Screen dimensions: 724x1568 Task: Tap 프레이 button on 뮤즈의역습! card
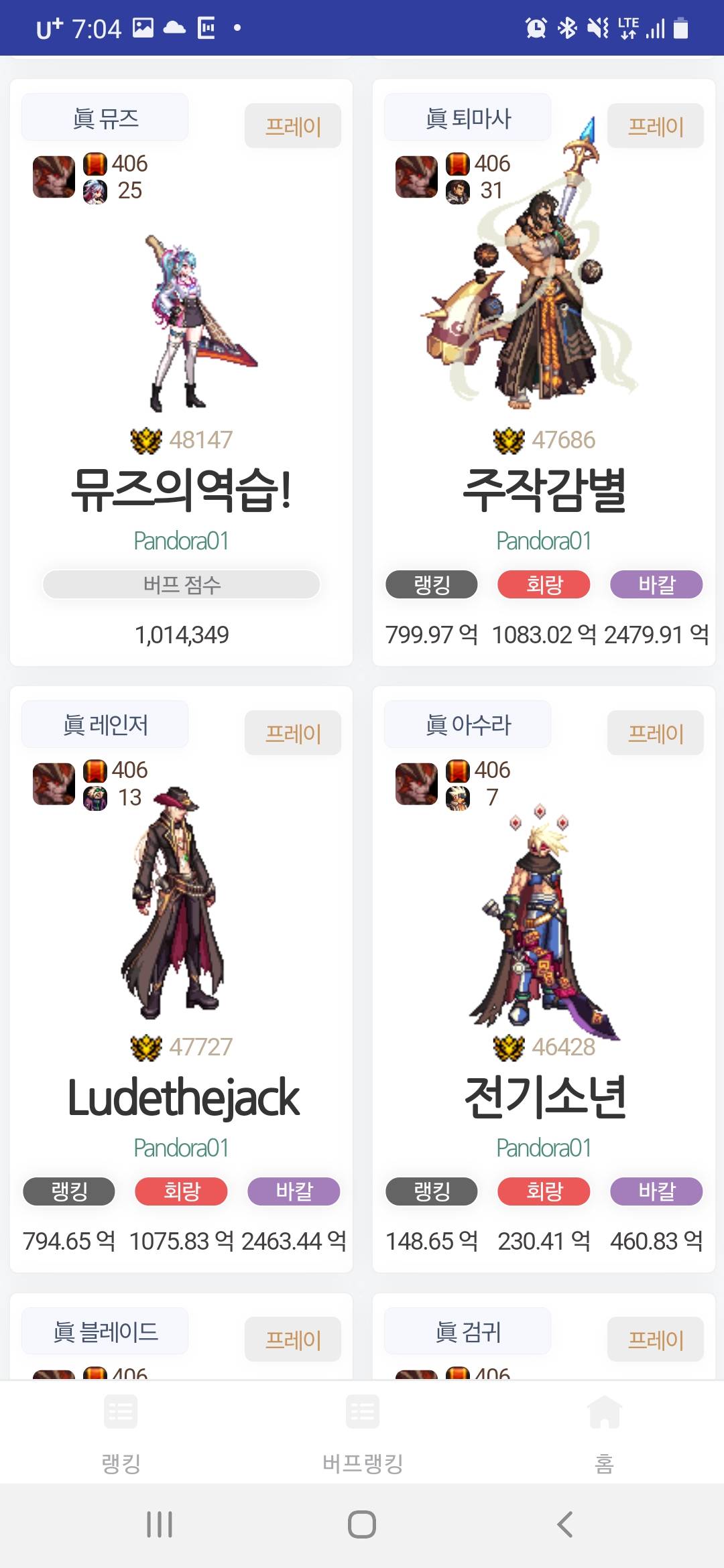pyautogui.click(x=293, y=126)
